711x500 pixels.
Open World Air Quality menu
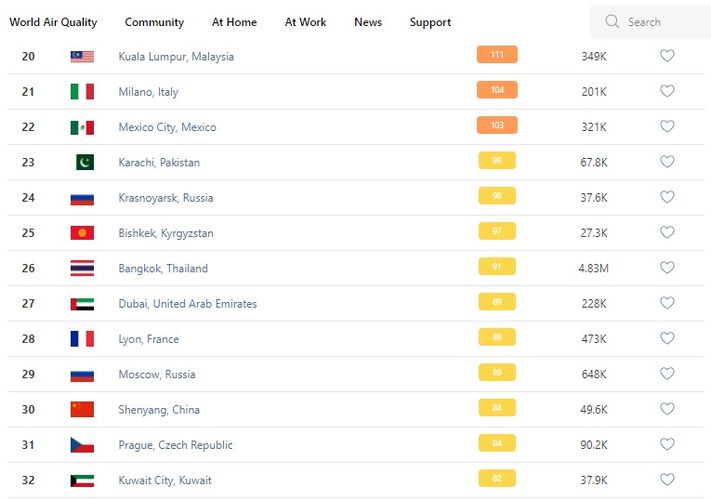53,22
